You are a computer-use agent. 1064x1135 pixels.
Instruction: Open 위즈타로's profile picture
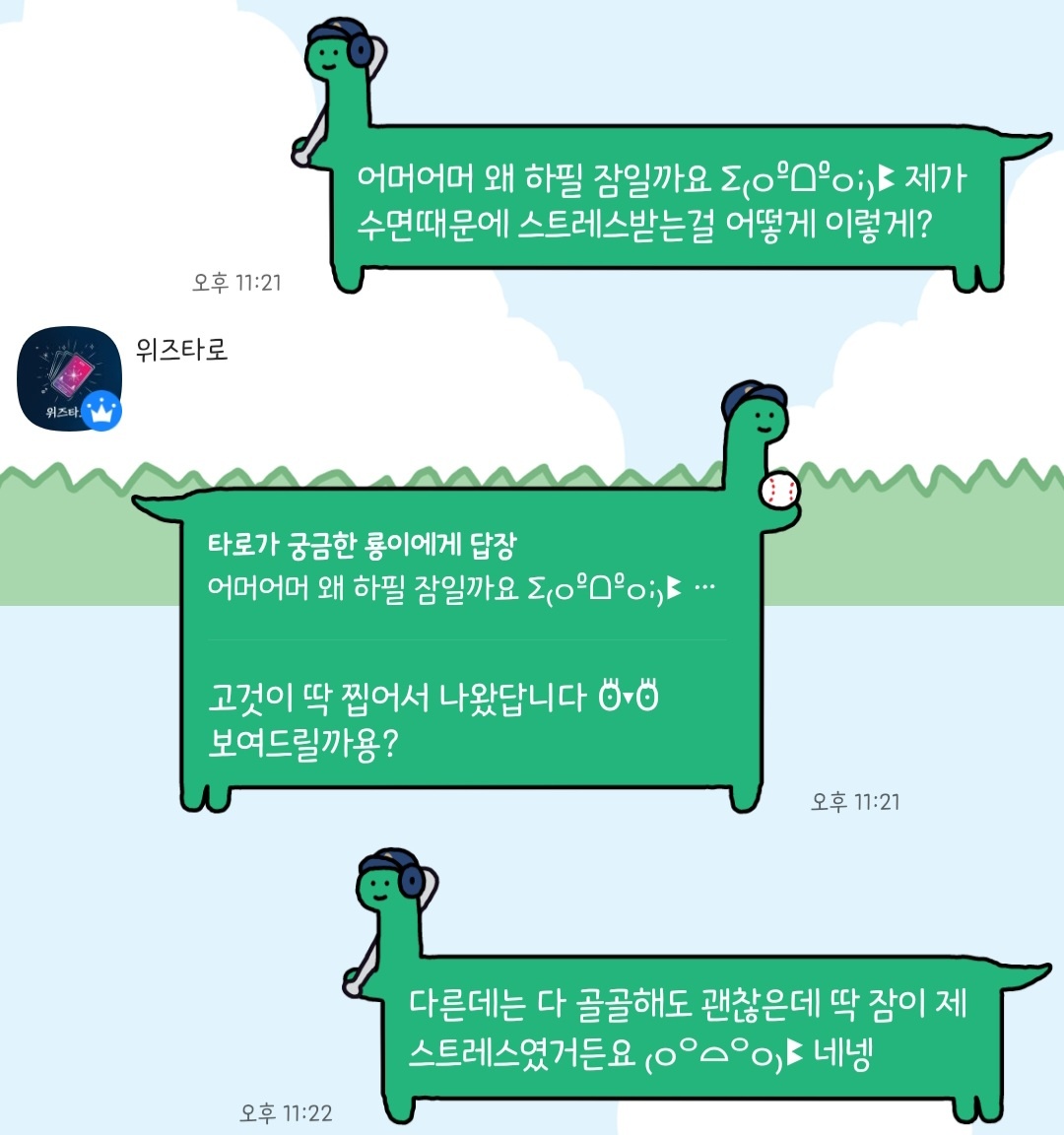(69, 378)
